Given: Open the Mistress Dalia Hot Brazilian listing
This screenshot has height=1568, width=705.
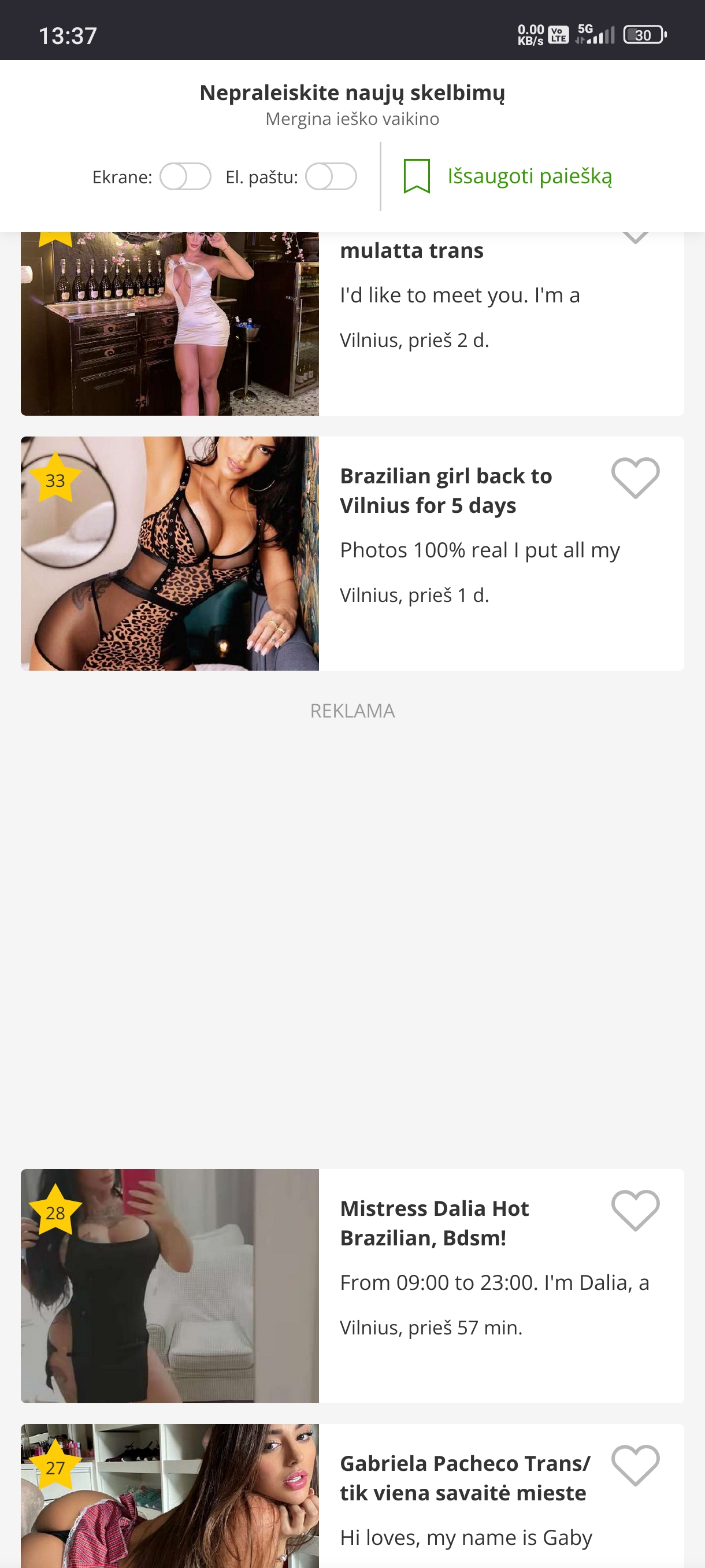Looking at the screenshot, I should pyautogui.click(x=352, y=1286).
